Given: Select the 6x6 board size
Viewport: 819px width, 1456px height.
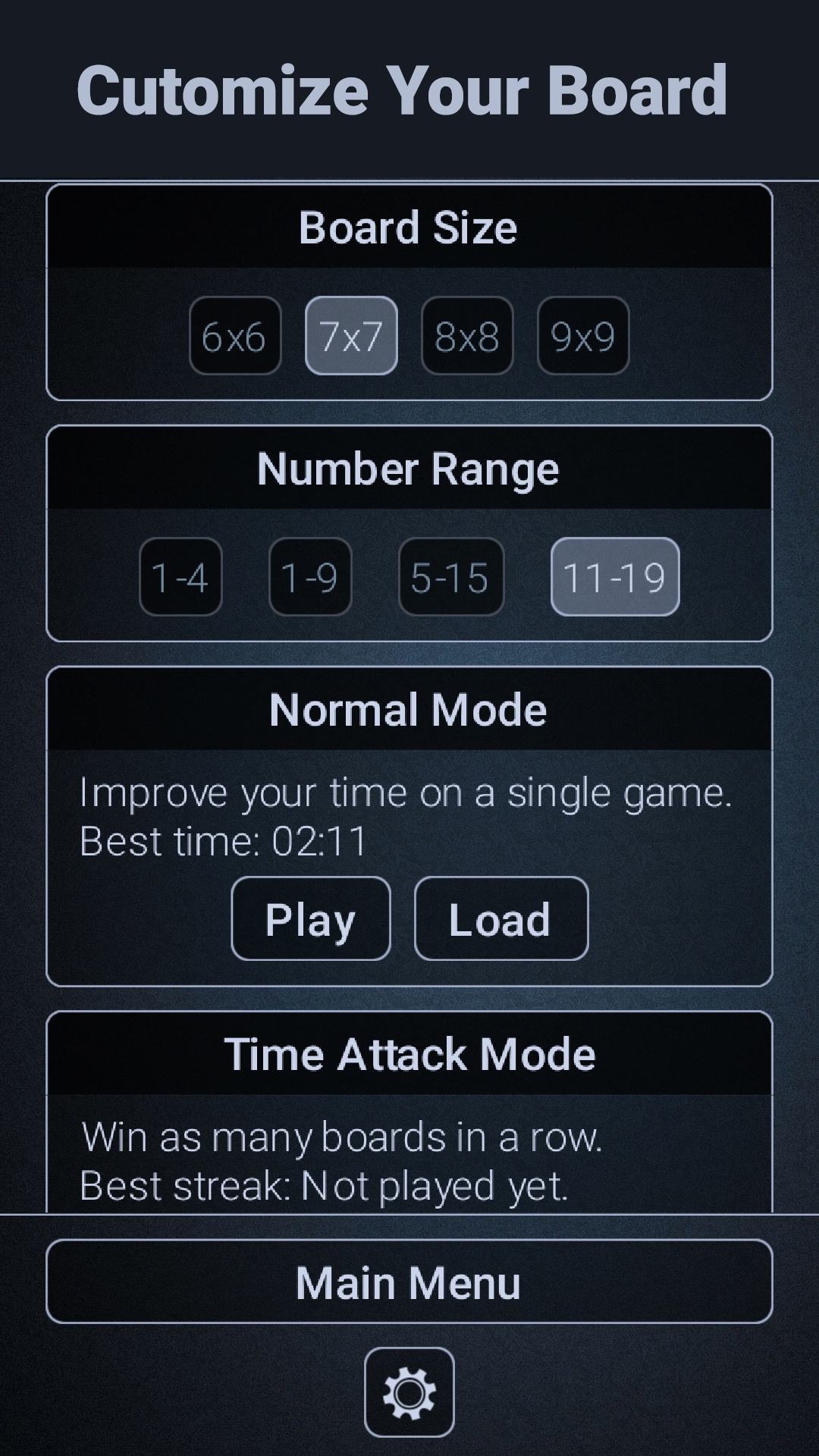Looking at the screenshot, I should pyautogui.click(x=235, y=336).
